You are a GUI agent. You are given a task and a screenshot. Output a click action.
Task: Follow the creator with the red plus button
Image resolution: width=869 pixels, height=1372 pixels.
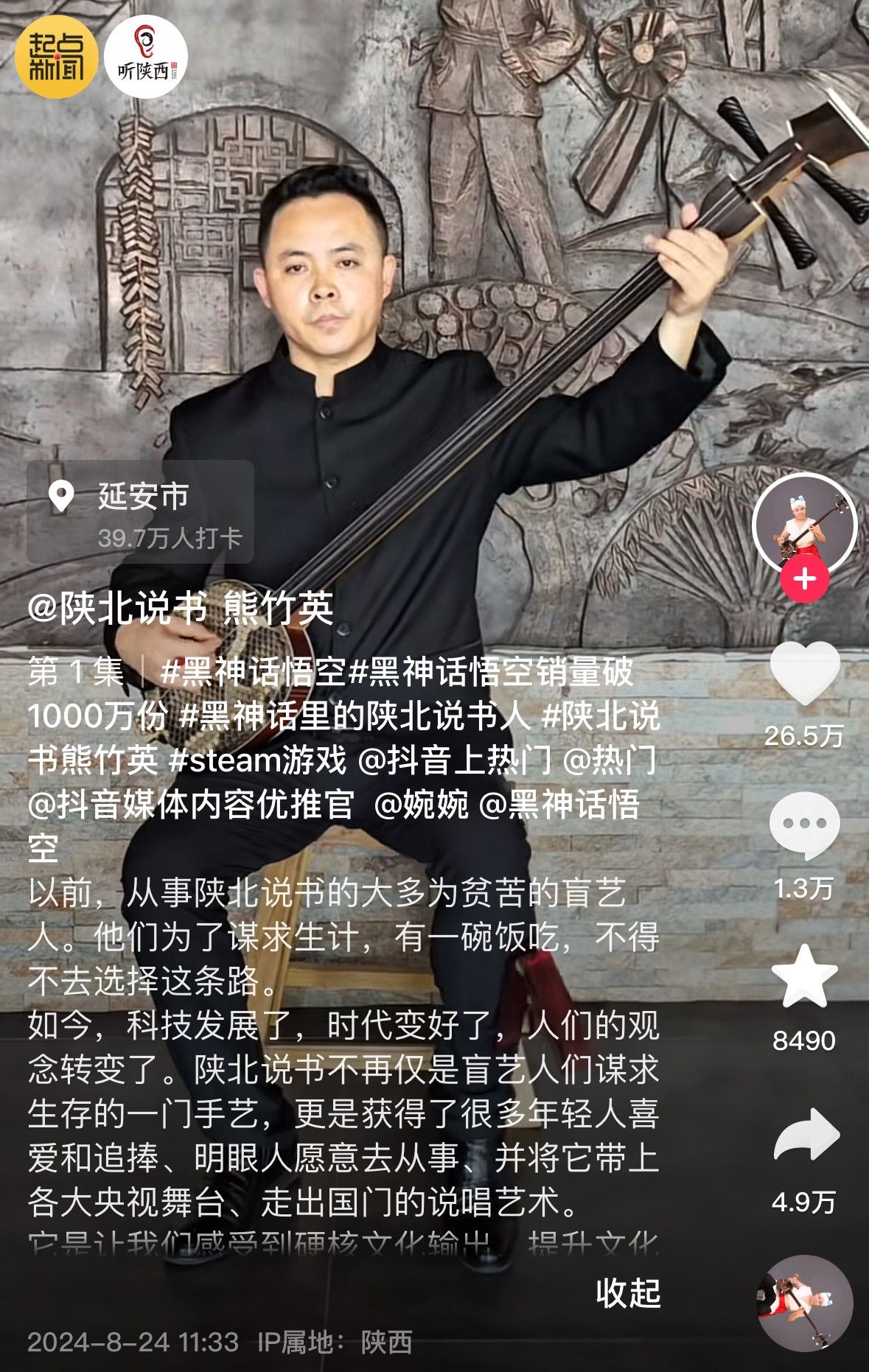(804, 578)
